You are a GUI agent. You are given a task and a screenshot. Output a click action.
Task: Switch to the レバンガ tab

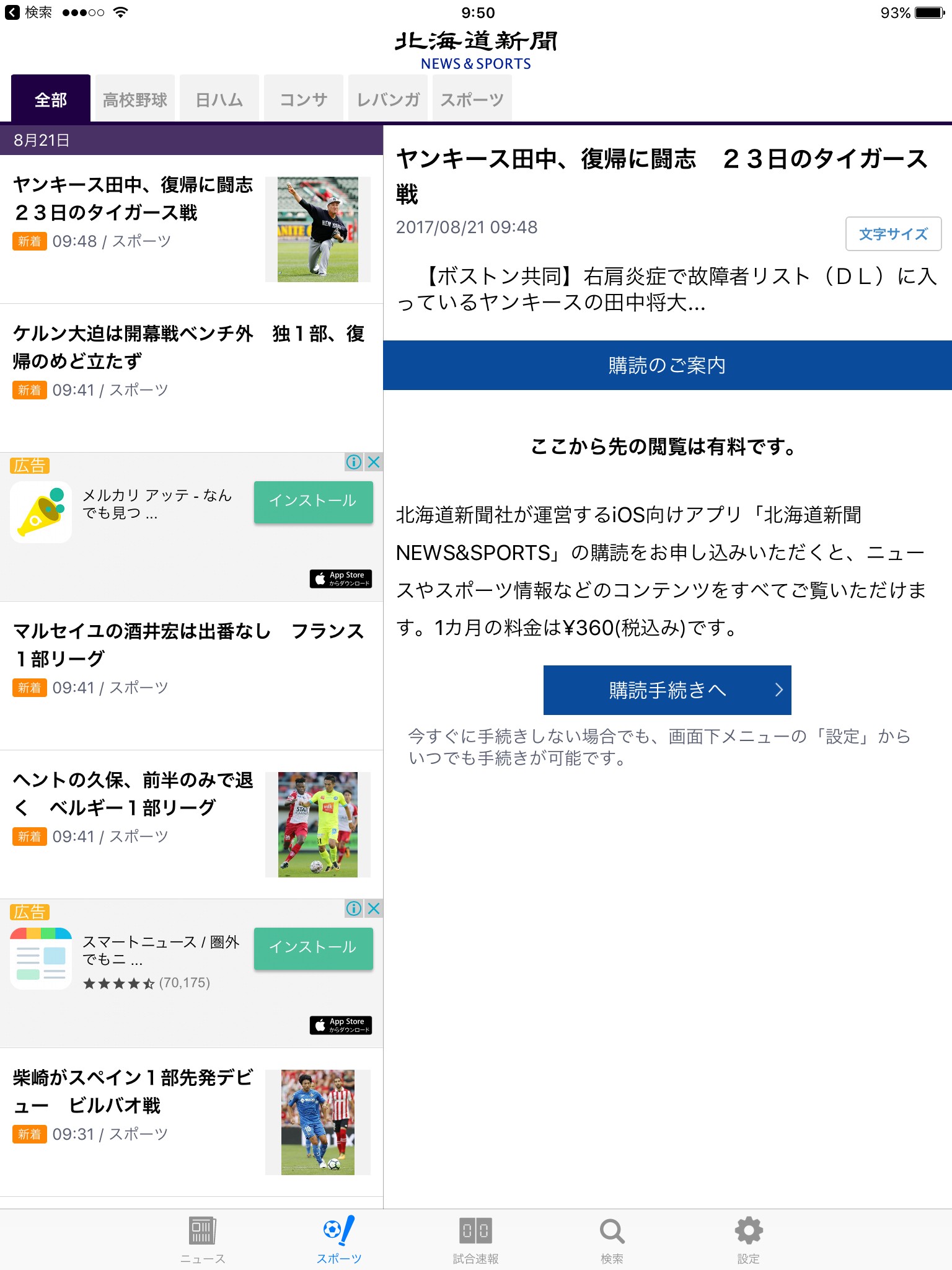click(x=388, y=99)
